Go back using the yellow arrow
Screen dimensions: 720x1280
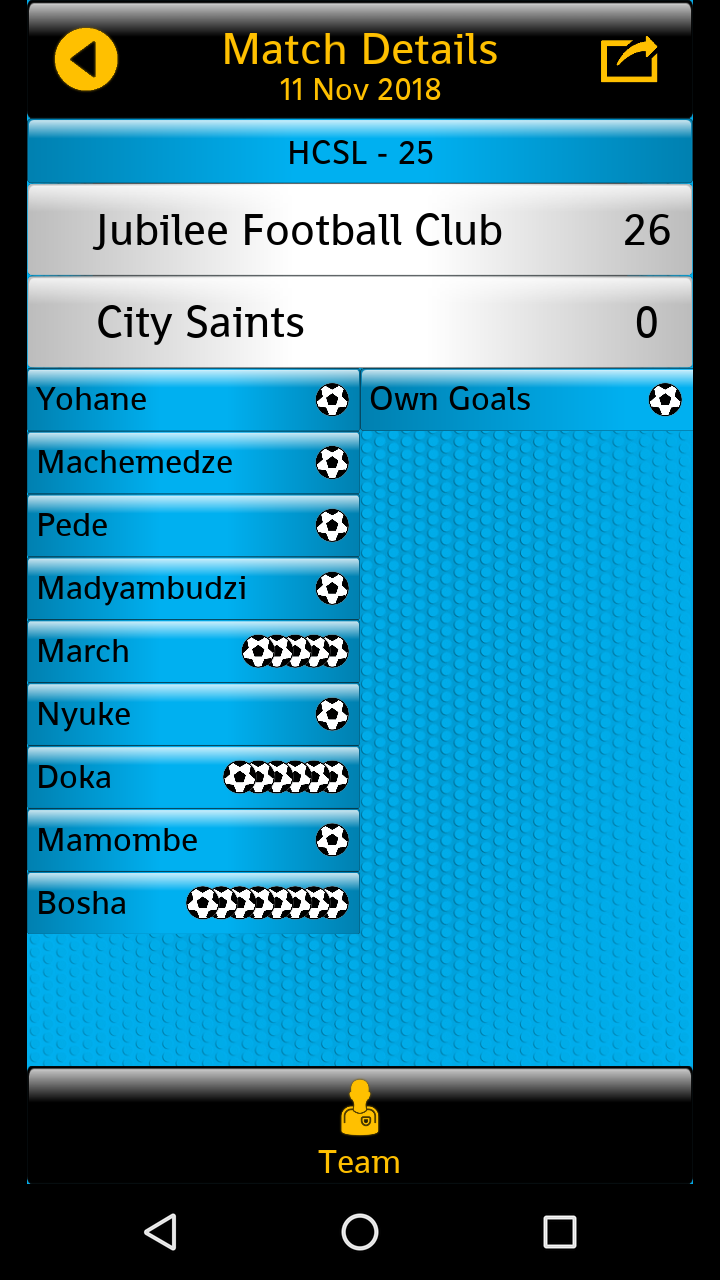(86, 60)
